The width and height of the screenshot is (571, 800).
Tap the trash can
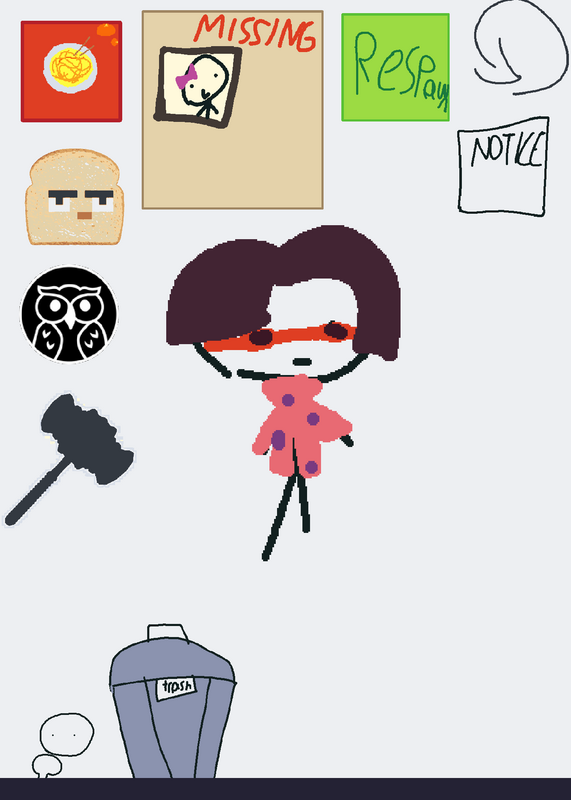tap(173, 702)
